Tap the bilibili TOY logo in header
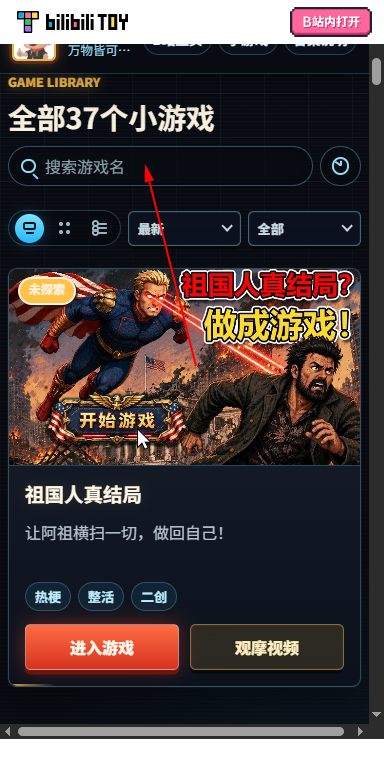Screen dimensions: 384x778 tap(72, 22)
